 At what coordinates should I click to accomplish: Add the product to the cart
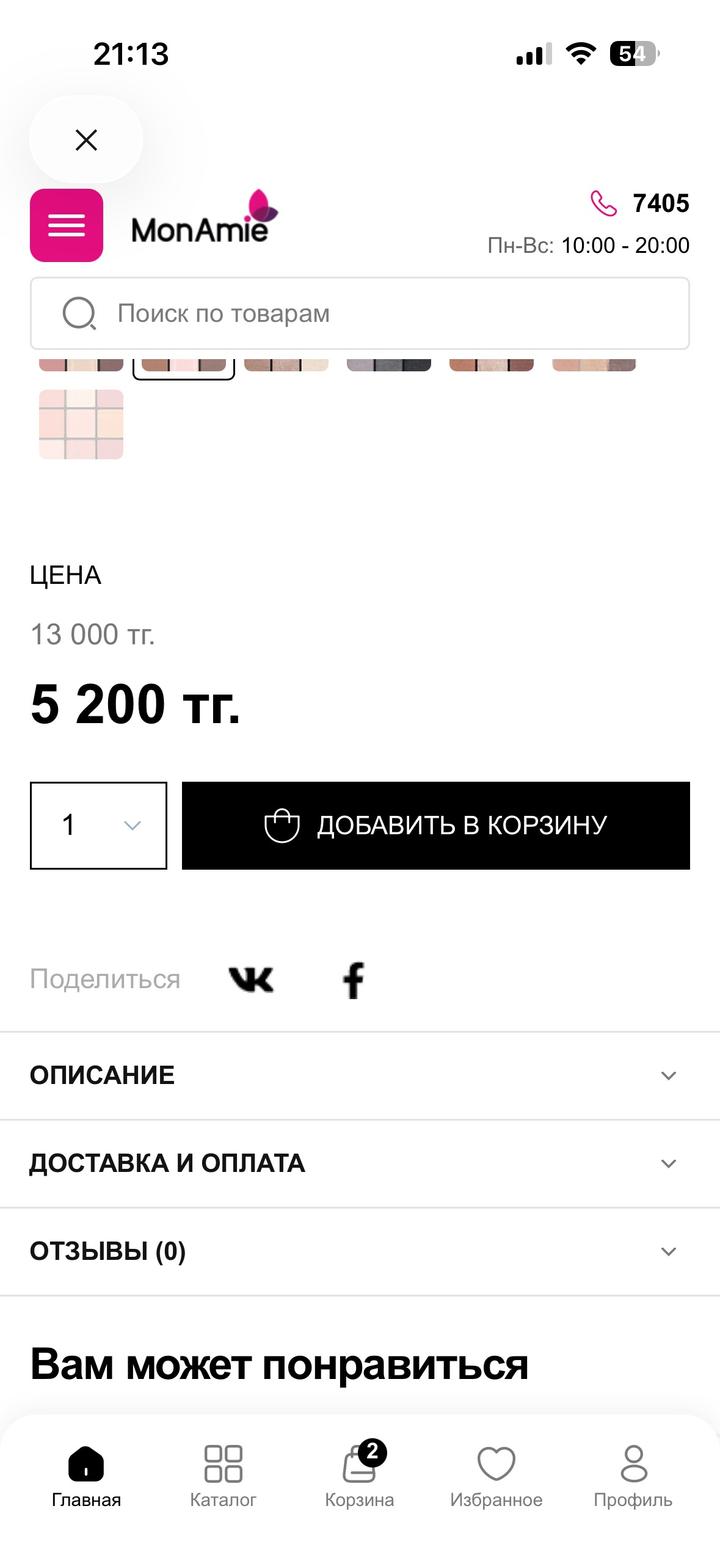click(x=436, y=825)
